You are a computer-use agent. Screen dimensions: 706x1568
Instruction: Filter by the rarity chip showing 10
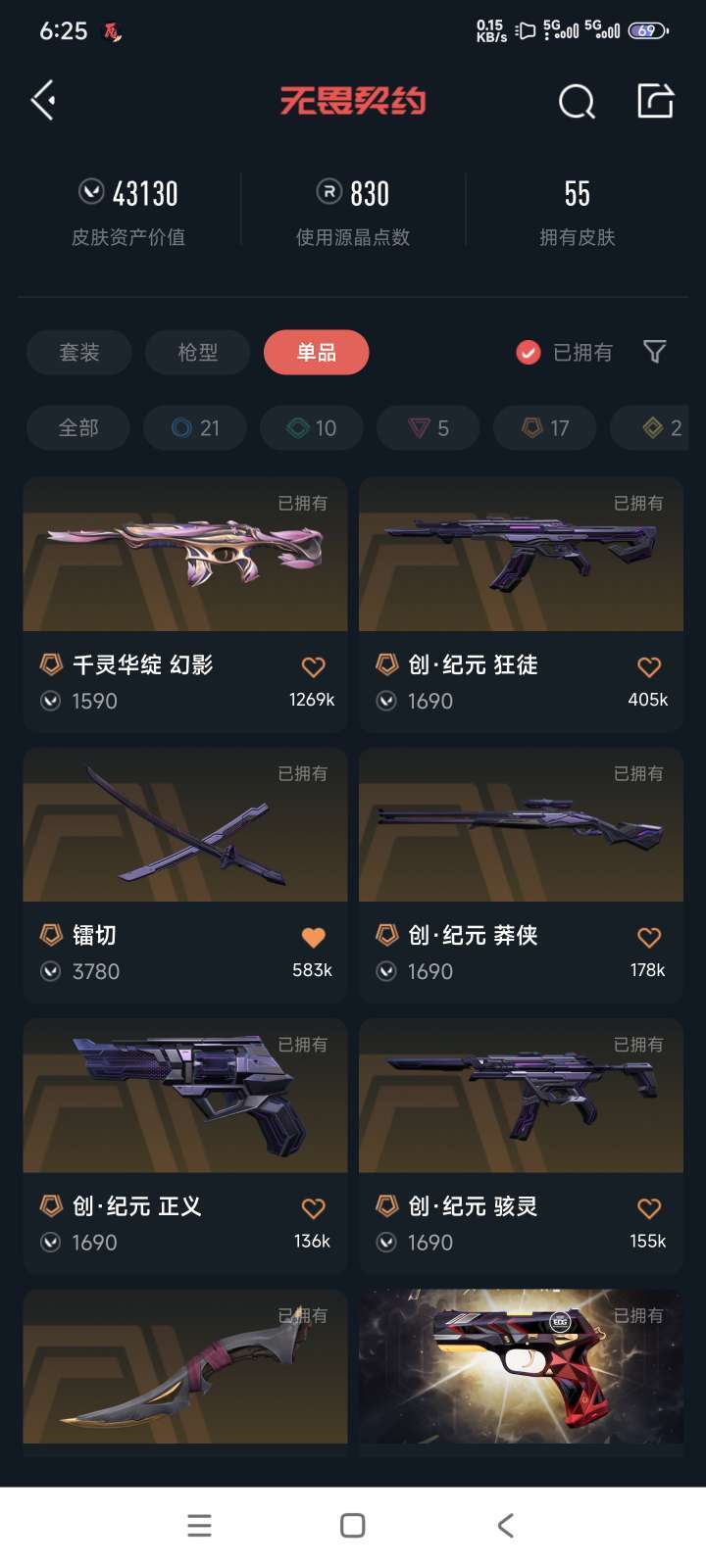point(311,428)
